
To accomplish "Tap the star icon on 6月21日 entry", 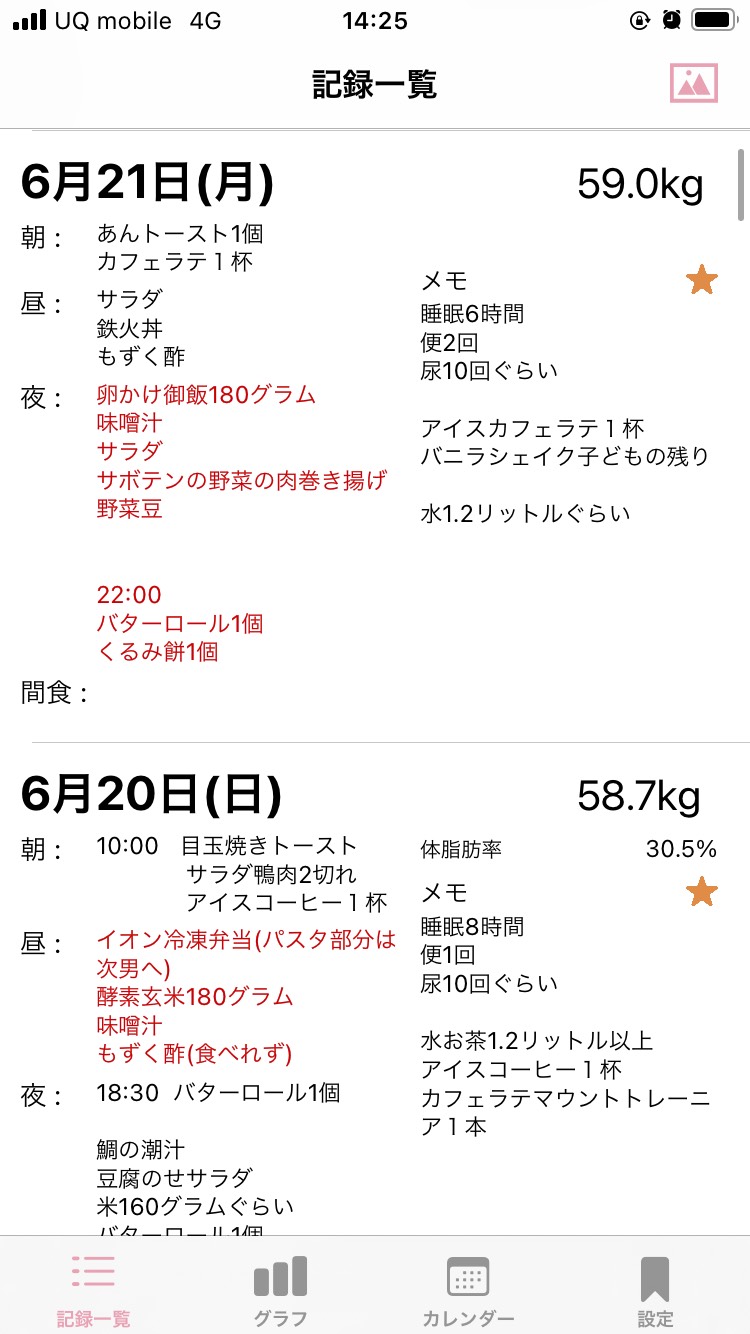I will 702,280.
